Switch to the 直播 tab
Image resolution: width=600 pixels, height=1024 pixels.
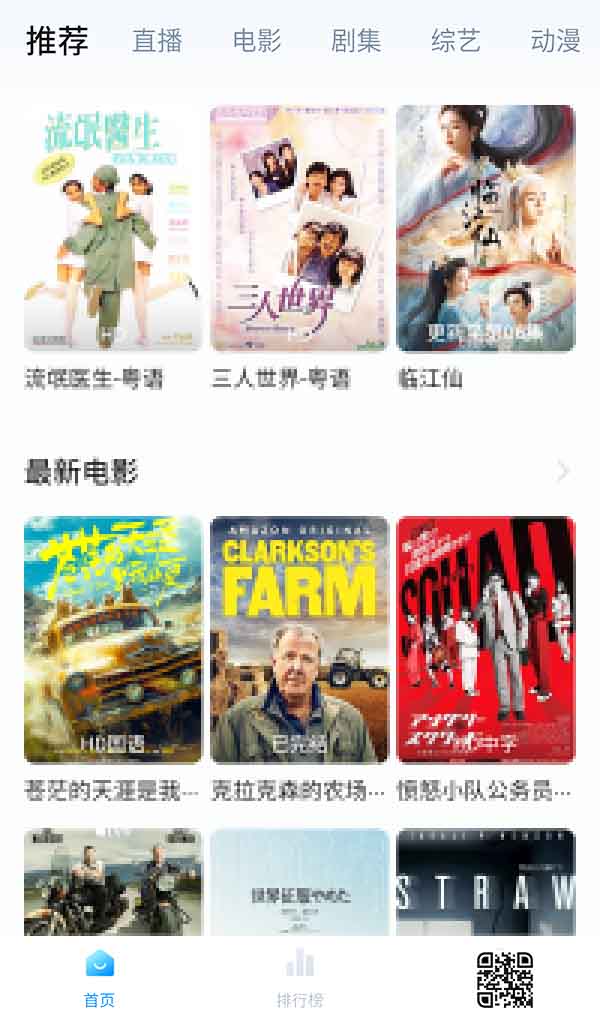point(157,41)
